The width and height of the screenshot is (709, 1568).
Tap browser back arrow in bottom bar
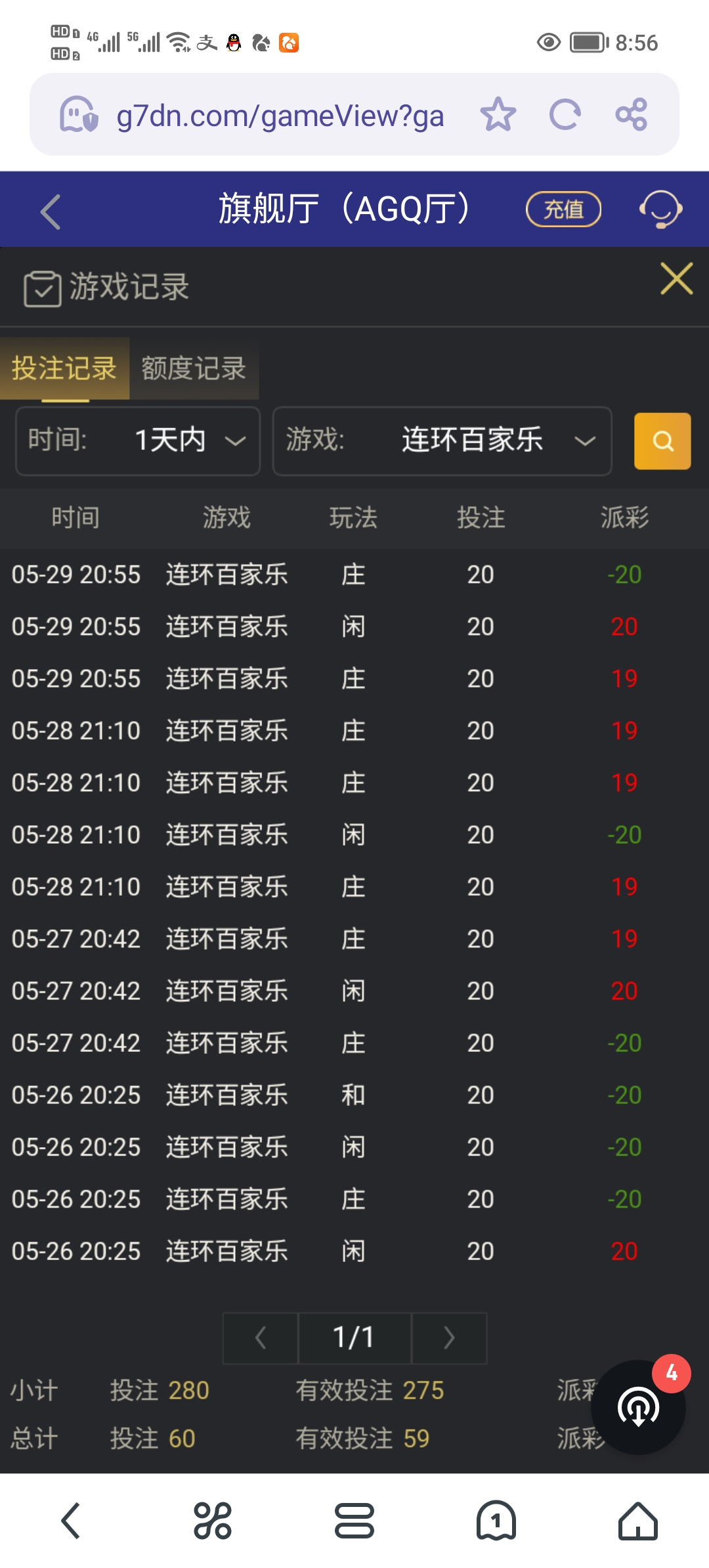(x=70, y=1520)
